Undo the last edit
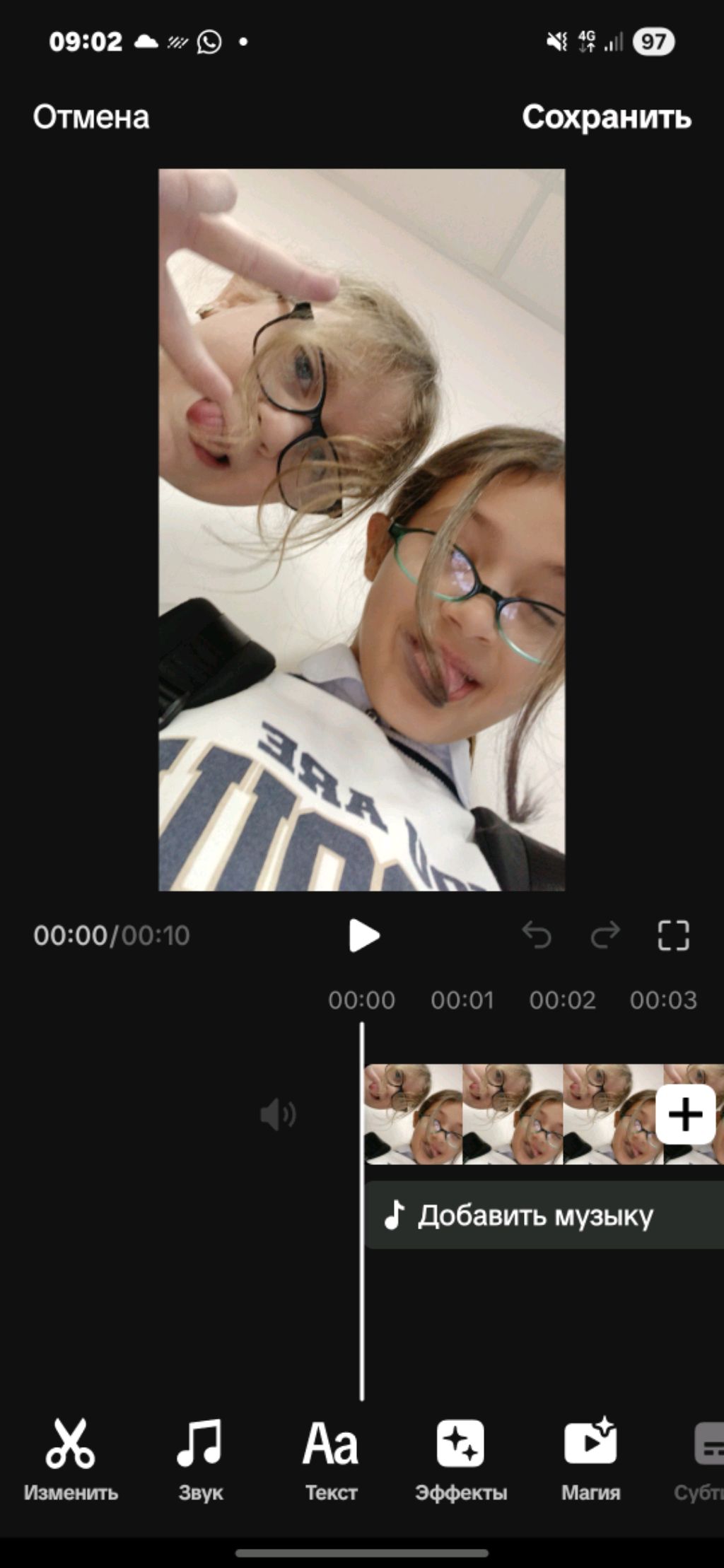This screenshot has width=724, height=1568. click(537, 936)
